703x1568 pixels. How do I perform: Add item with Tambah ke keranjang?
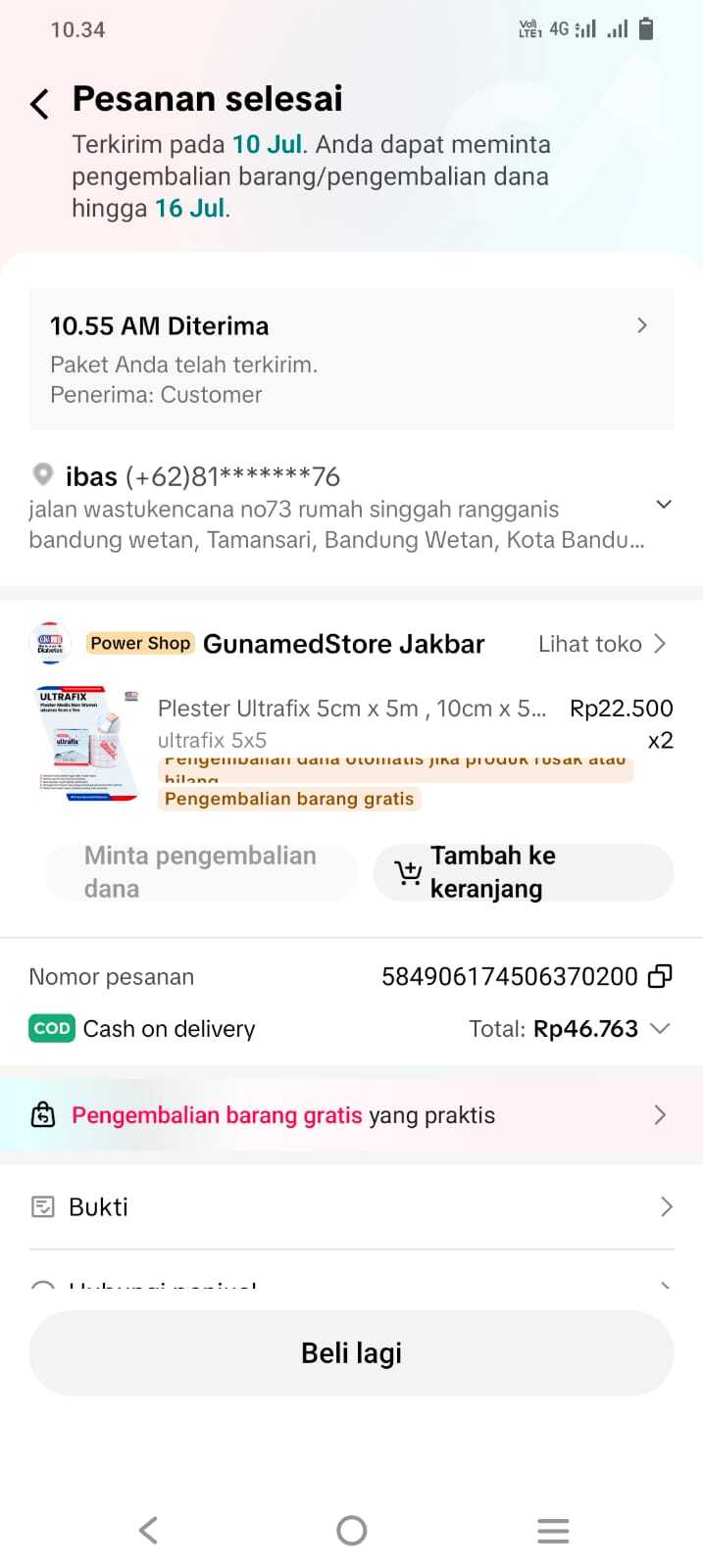tap(524, 872)
